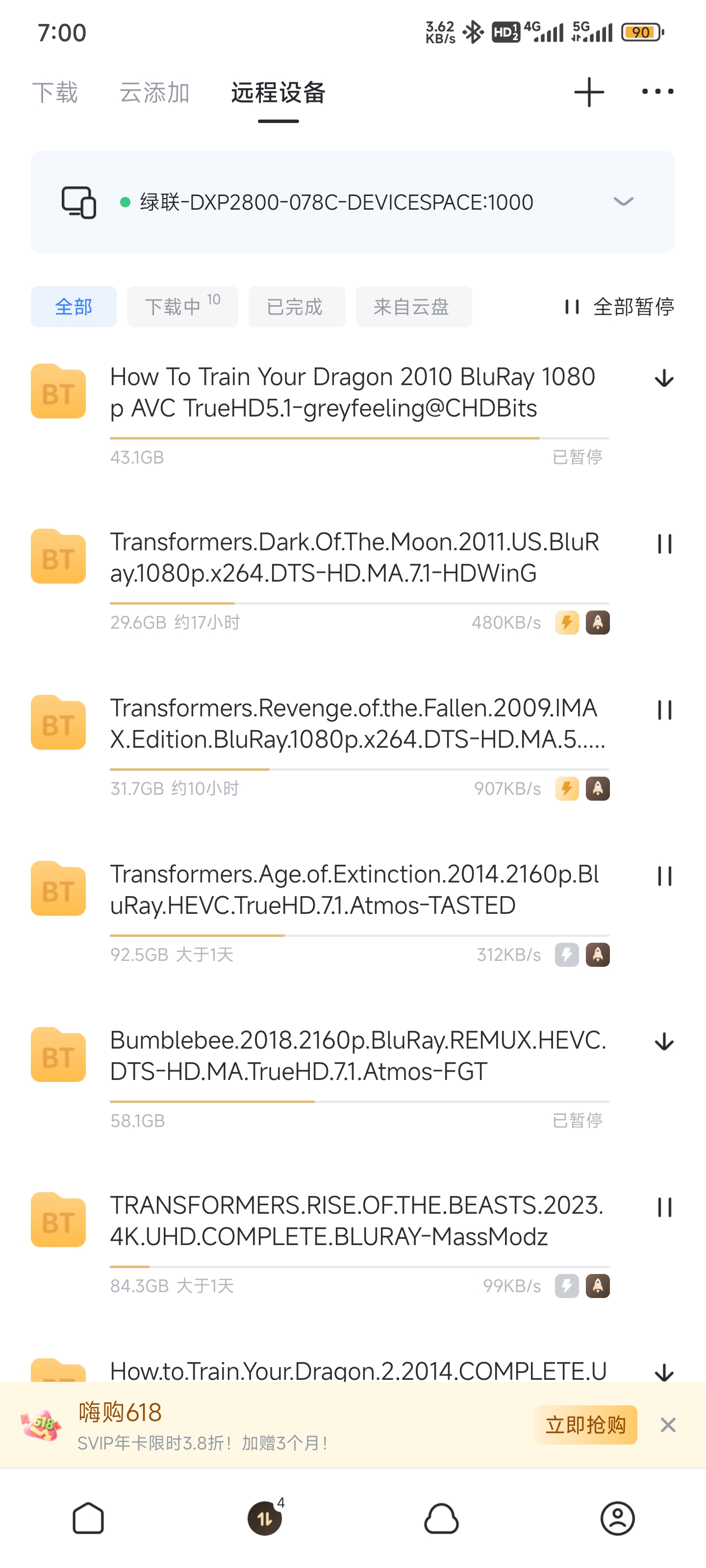Select the 下载中 filter chip

(181, 307)
